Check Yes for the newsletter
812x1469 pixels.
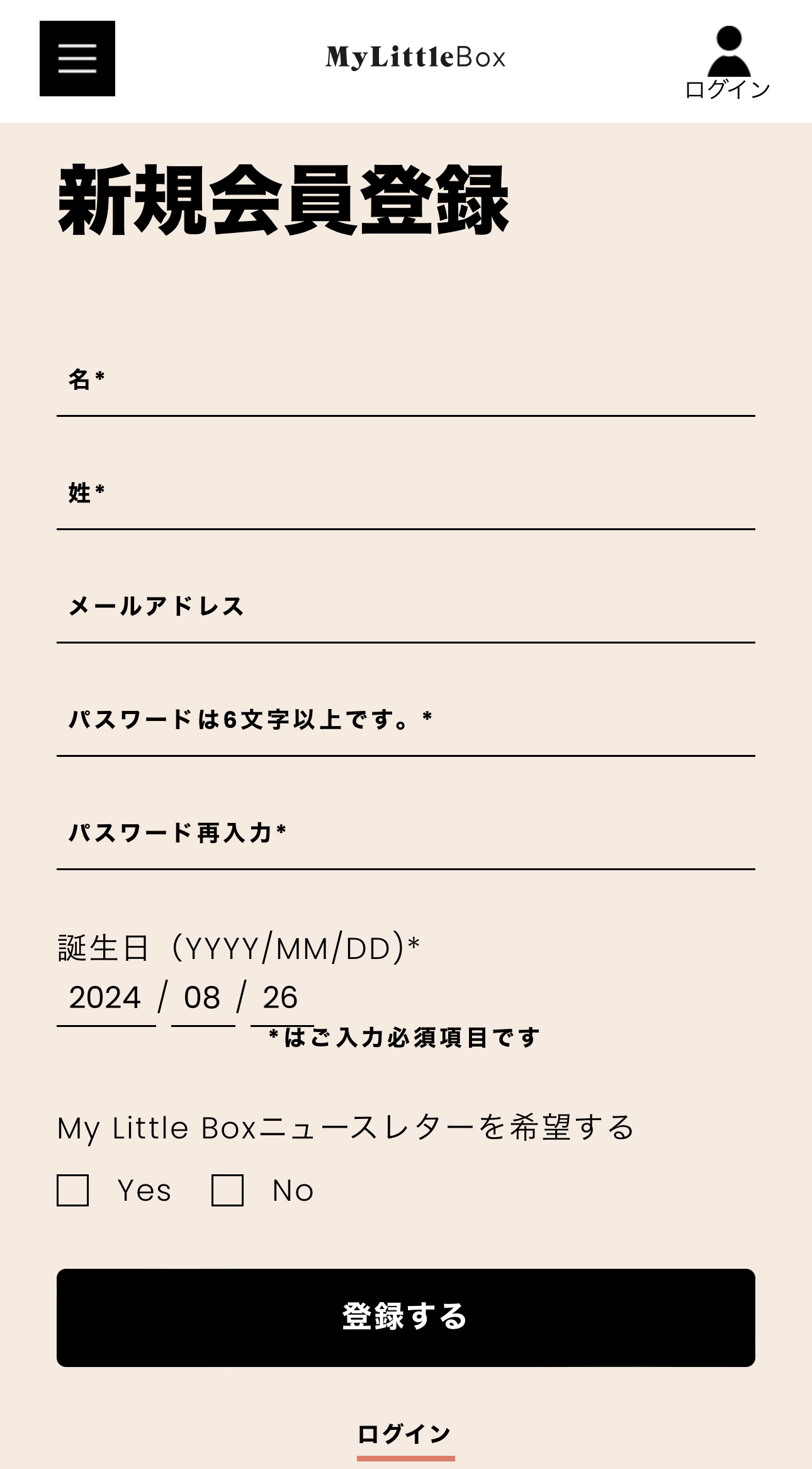[72, 1190]
